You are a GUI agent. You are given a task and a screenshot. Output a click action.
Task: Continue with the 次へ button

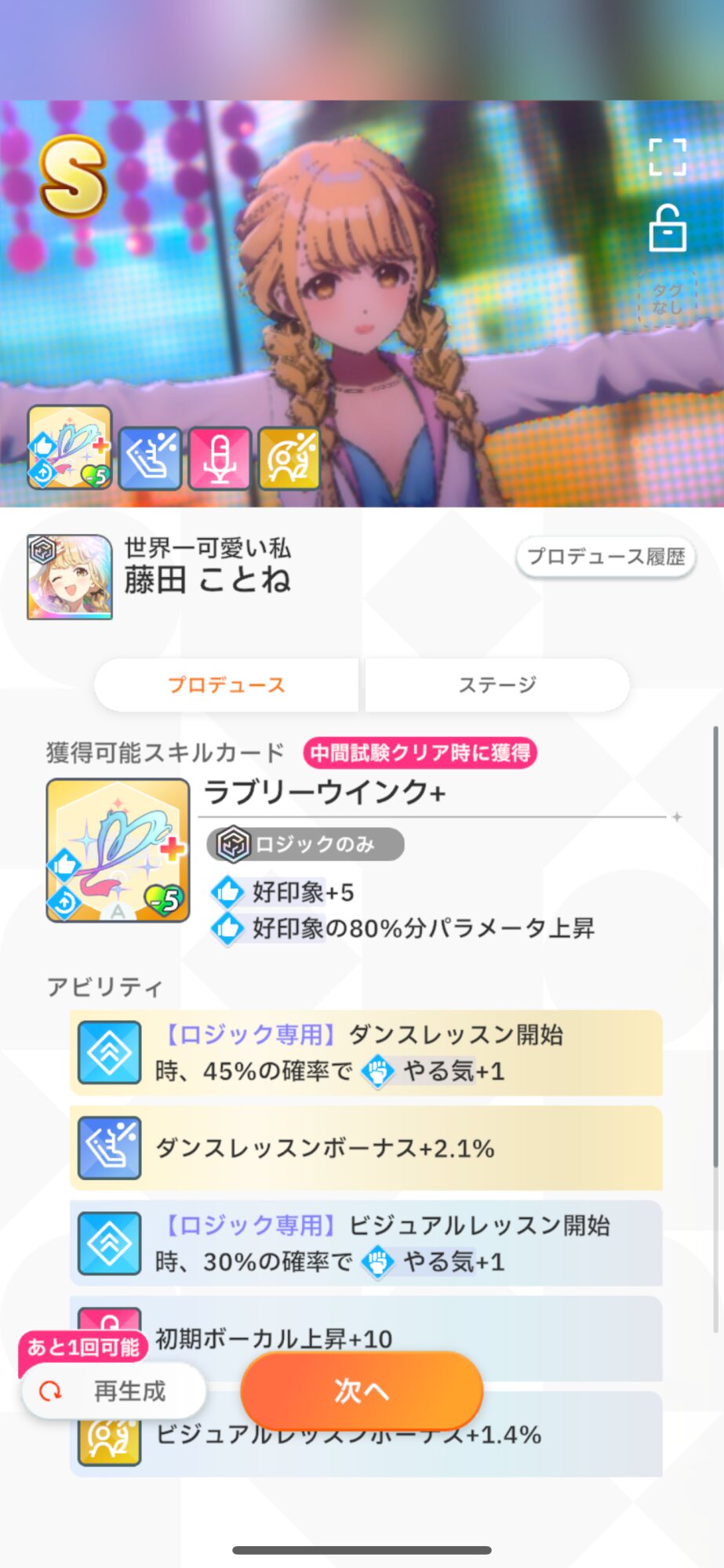tap(362, 1391)
